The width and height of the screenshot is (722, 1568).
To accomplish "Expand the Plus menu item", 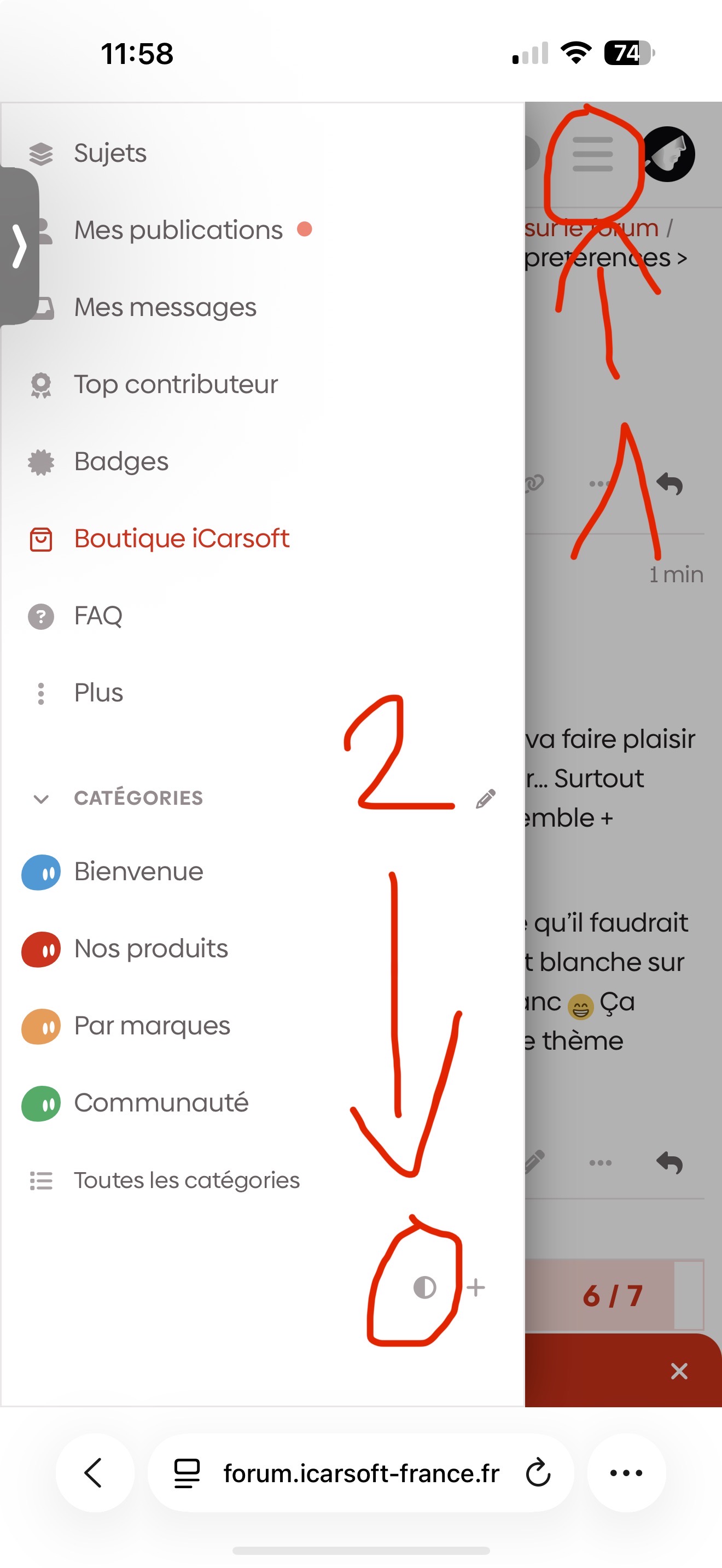I will [x=98, y=693].
